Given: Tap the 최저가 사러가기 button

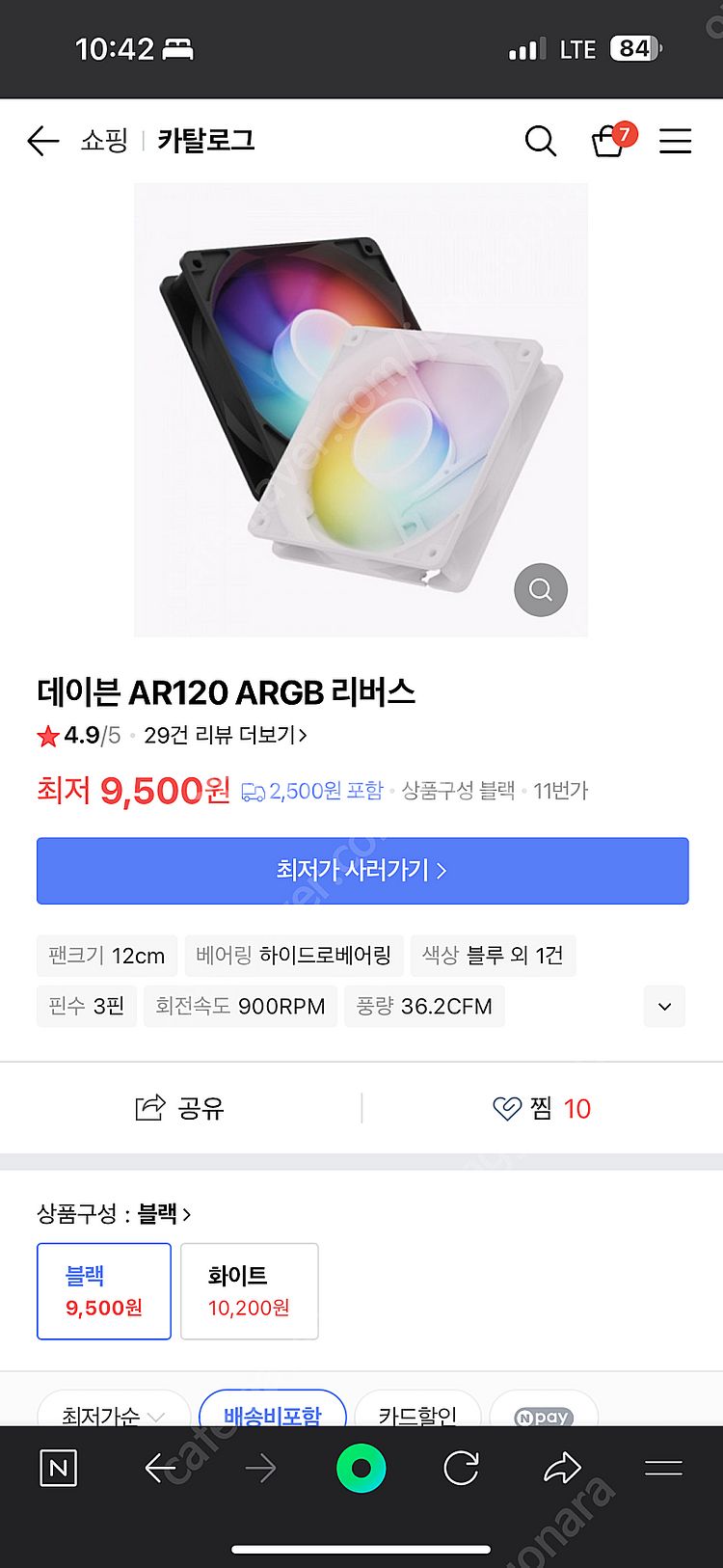Looking at the screenshot, I should pos(362,871).
